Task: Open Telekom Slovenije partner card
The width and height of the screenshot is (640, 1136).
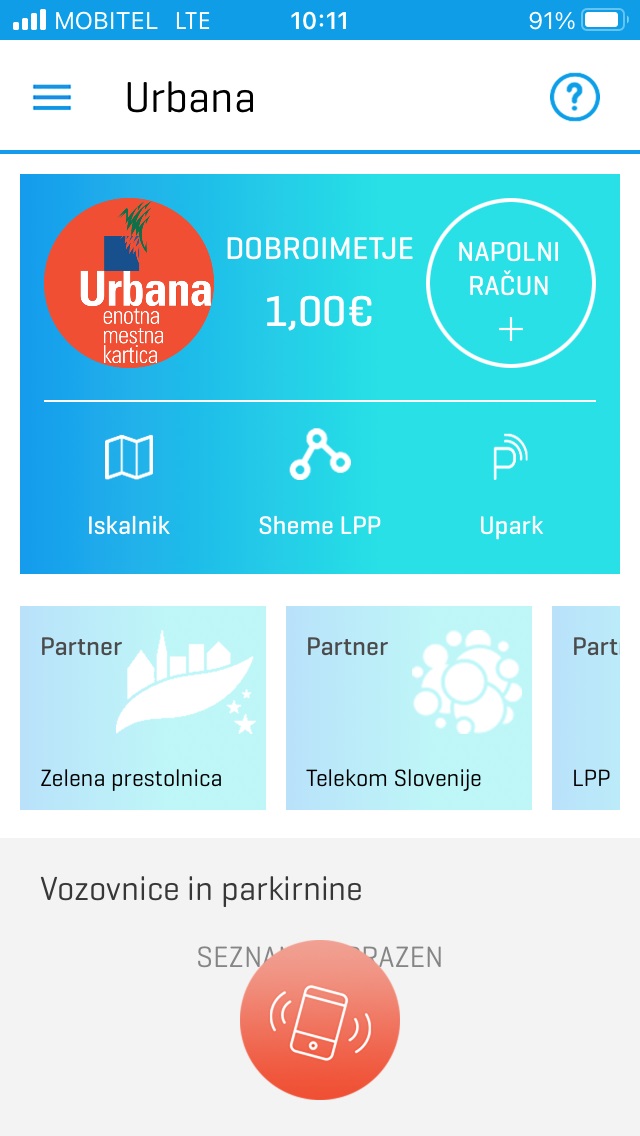Action: click(409, 708)
